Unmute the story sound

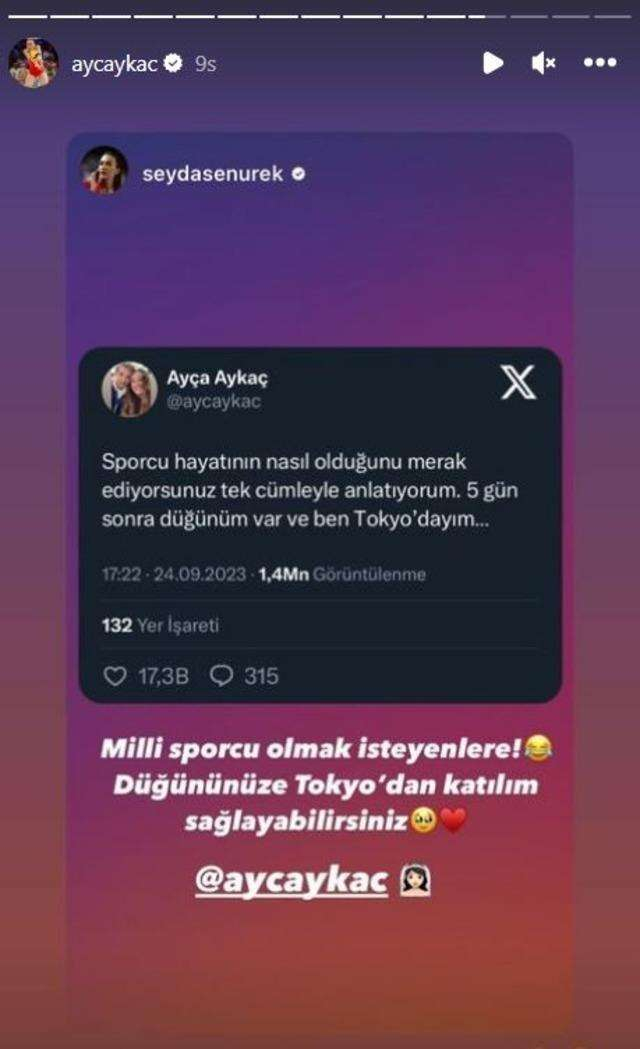pyautogui.click(x=544, y=63)
